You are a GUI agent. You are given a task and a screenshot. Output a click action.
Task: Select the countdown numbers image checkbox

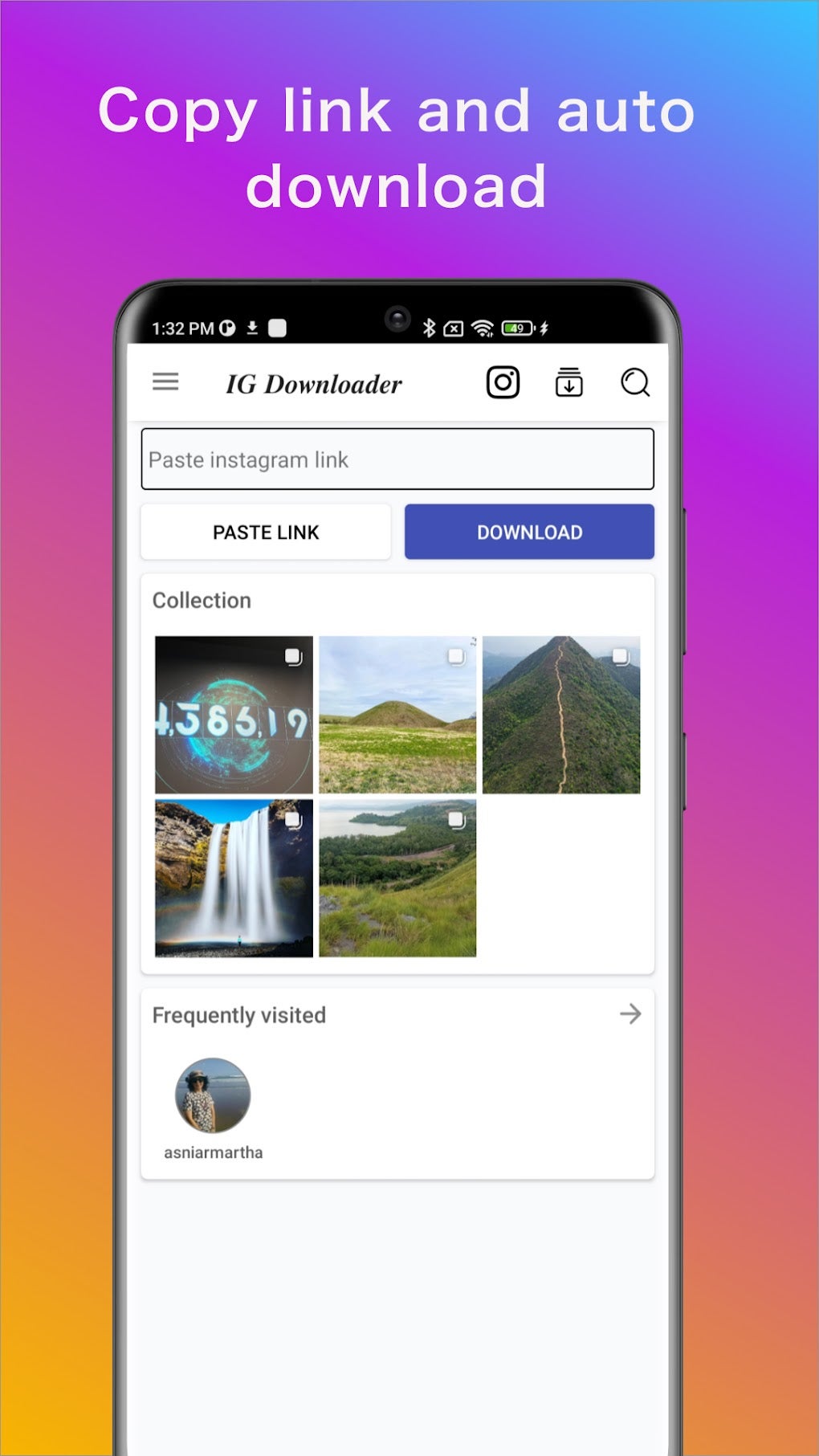[x=291, y=655]
